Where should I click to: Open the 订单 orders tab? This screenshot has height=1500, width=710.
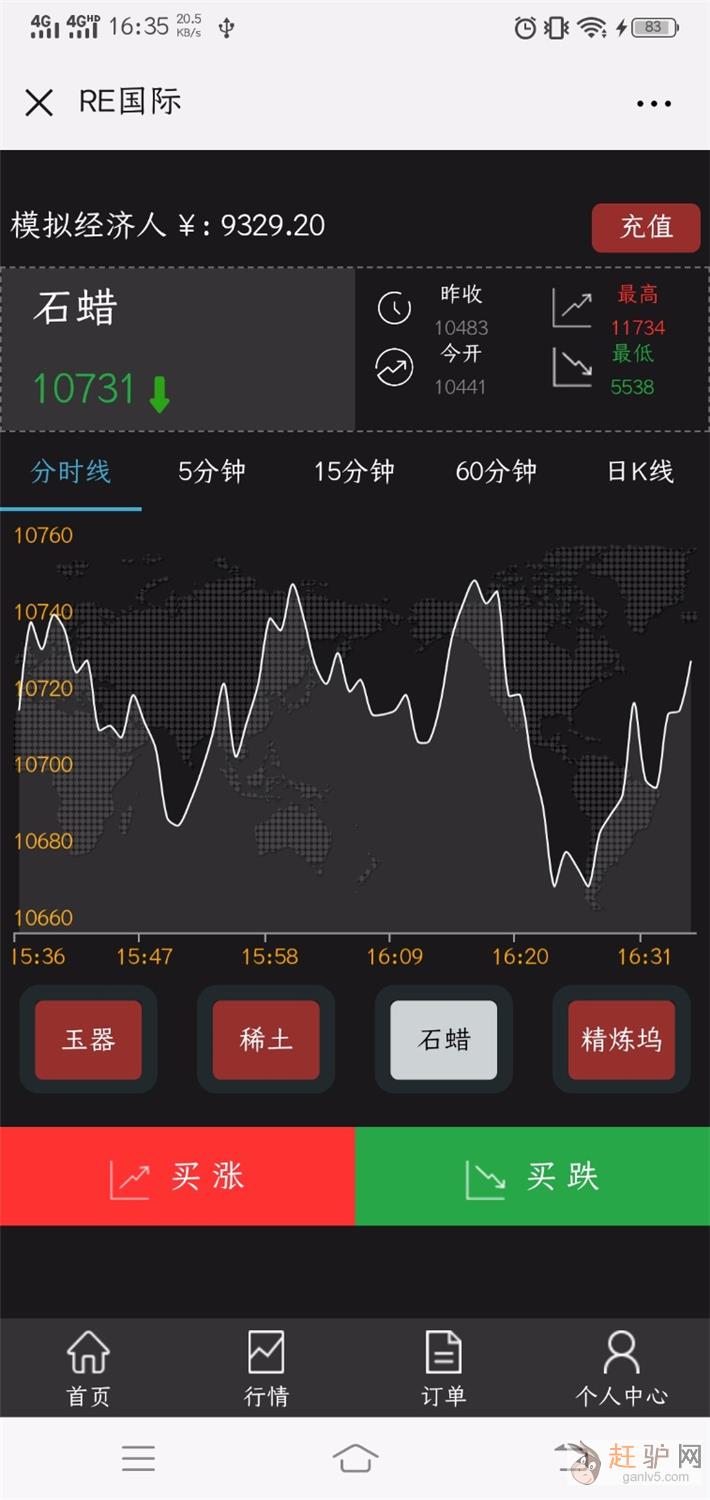pyautogui.click(x=443, y=1368)
